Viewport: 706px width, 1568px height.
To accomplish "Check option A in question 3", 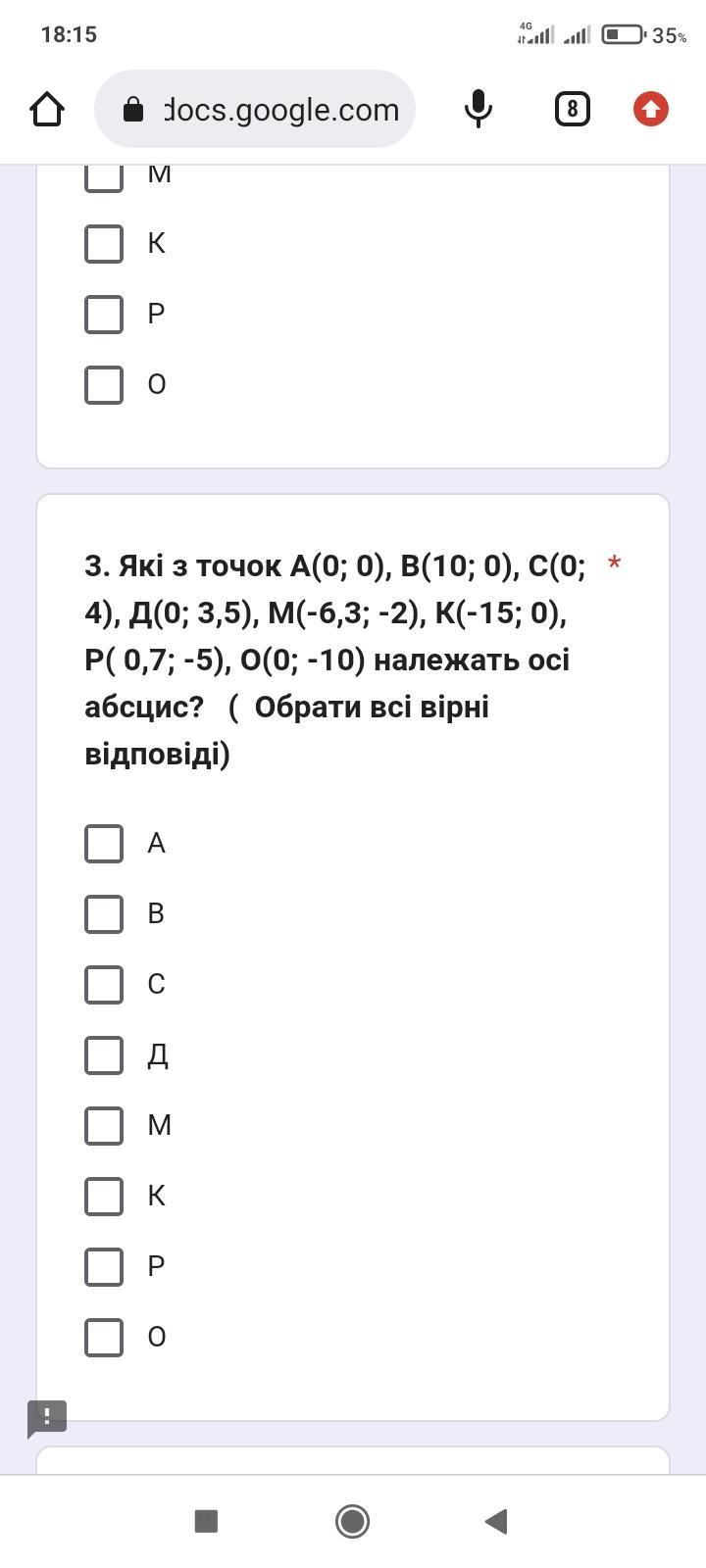I will (x=104, y=844).
